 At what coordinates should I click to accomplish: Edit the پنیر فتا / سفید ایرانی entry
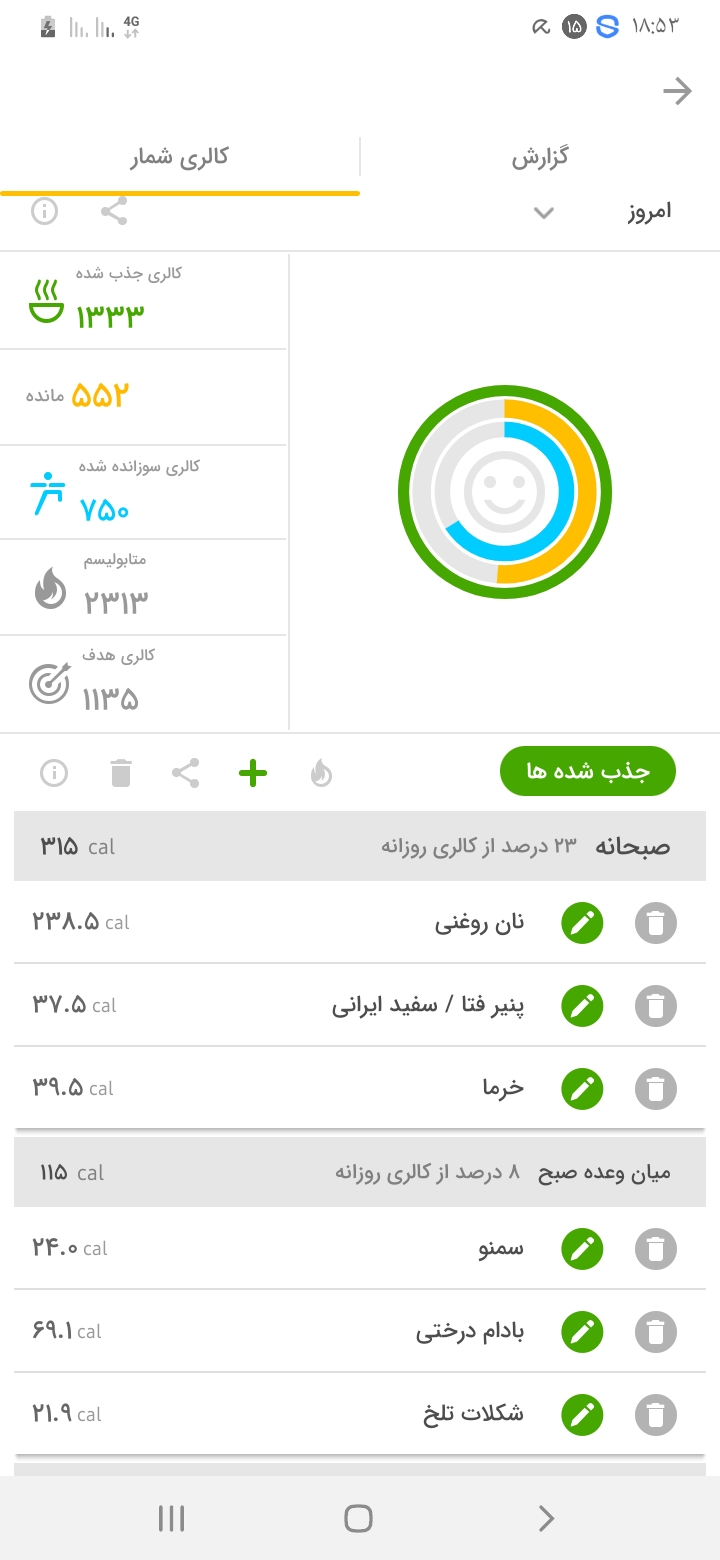tap(582, 1006)
